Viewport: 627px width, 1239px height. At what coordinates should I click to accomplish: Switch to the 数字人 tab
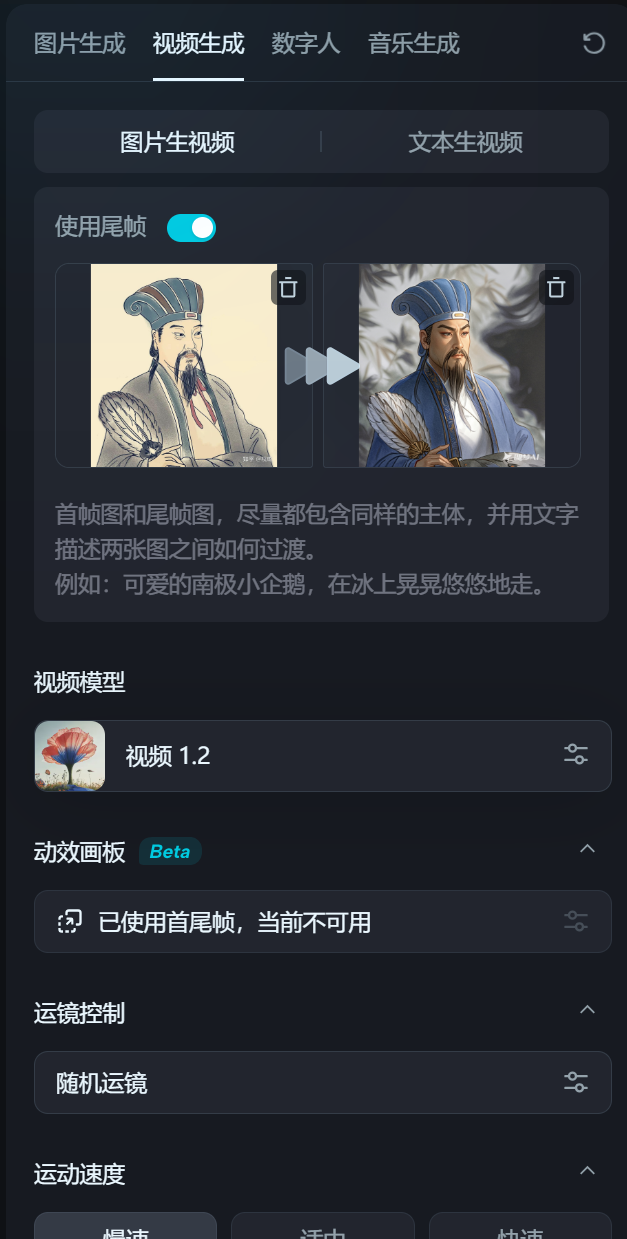point(306,43)
